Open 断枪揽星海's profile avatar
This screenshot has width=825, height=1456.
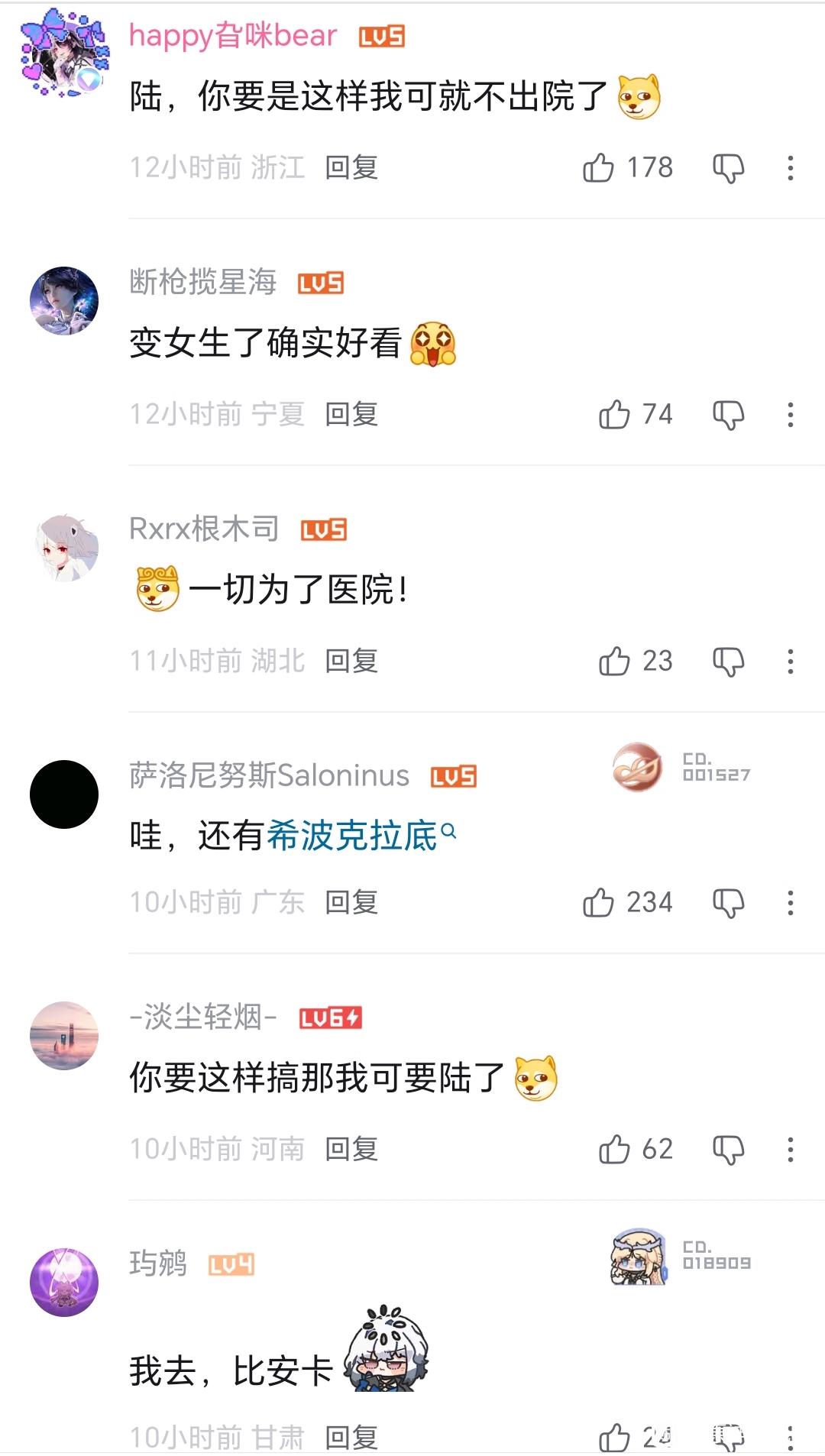[x=64, y=301]
